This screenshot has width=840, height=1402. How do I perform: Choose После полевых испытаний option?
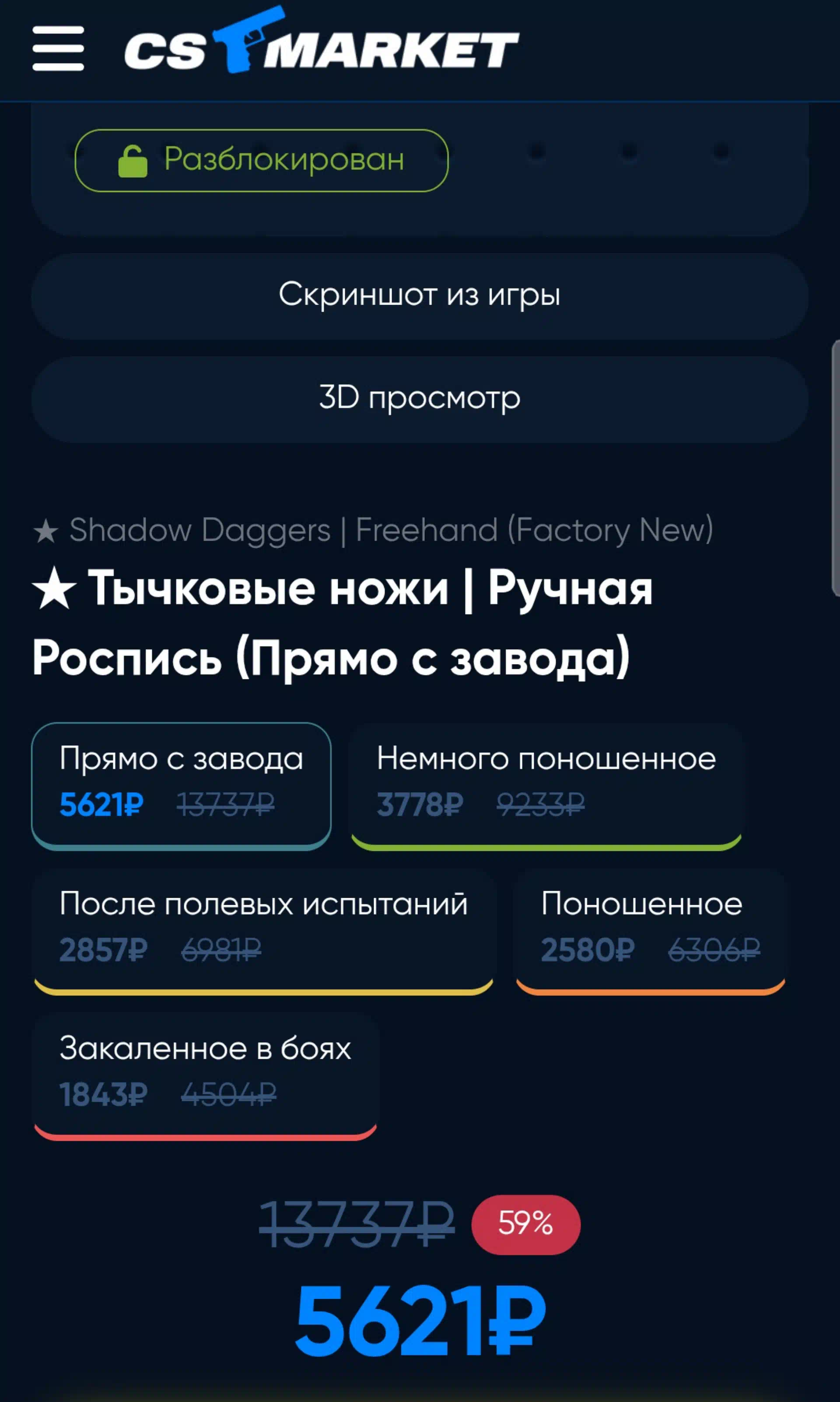(264, 931)
